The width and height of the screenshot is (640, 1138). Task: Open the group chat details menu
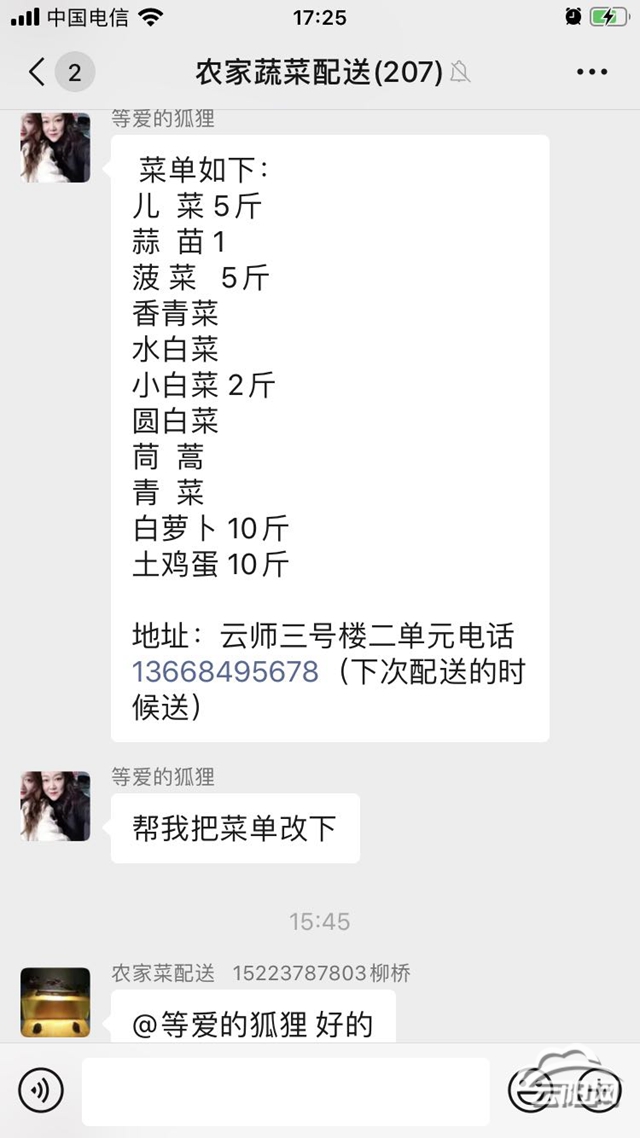point(591,72)
